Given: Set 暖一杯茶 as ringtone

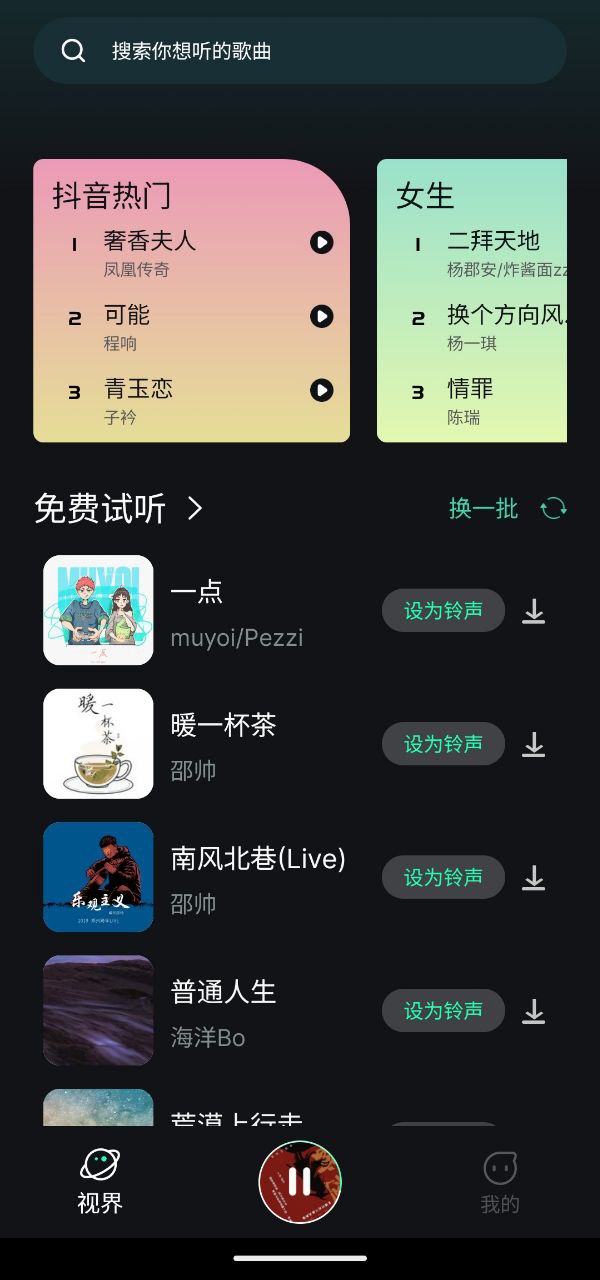Looking at the screenshot, I should click(x=443, y=744).
